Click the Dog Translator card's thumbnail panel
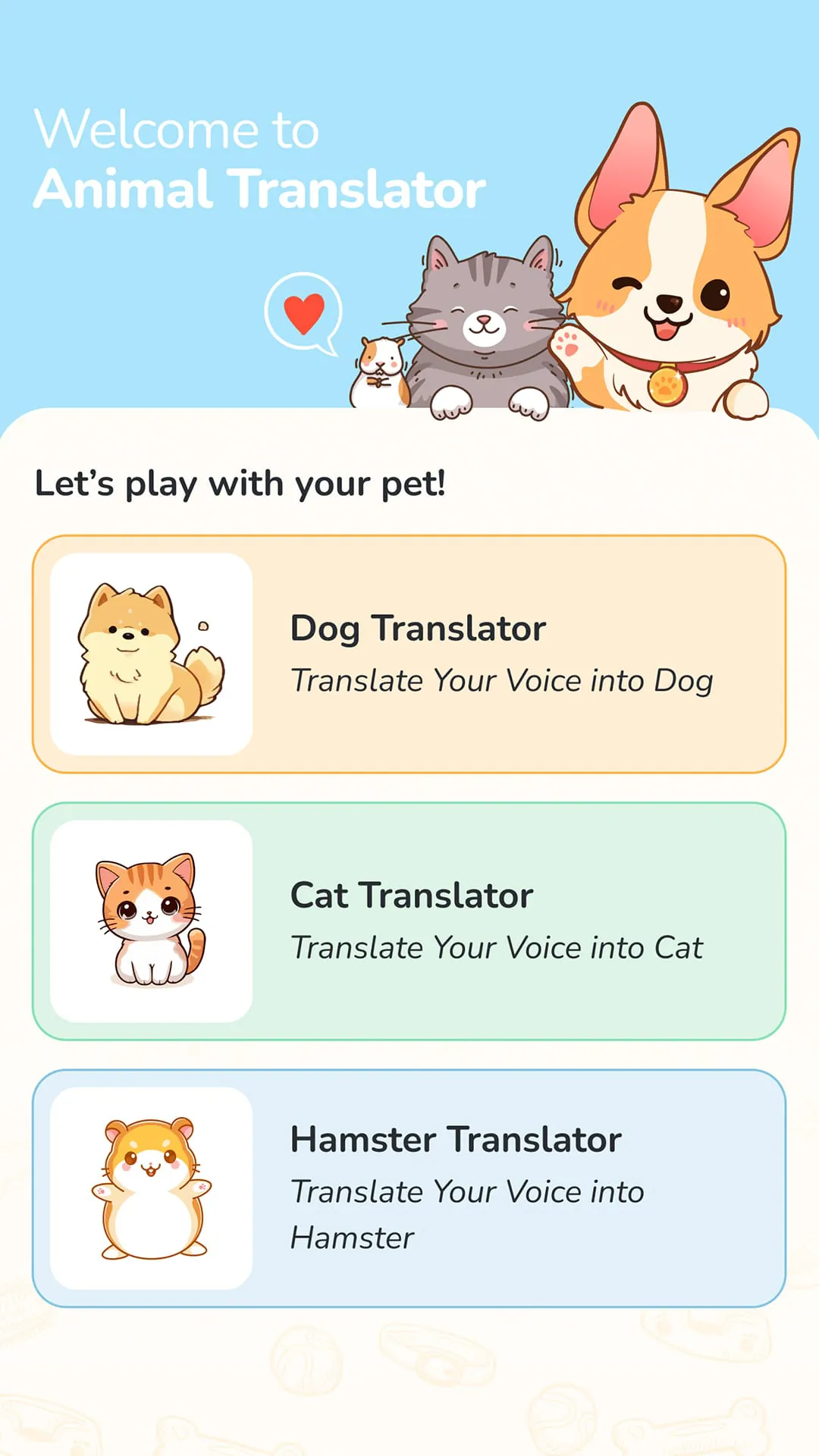819x1456 pixels. click(x=152, y=654)
